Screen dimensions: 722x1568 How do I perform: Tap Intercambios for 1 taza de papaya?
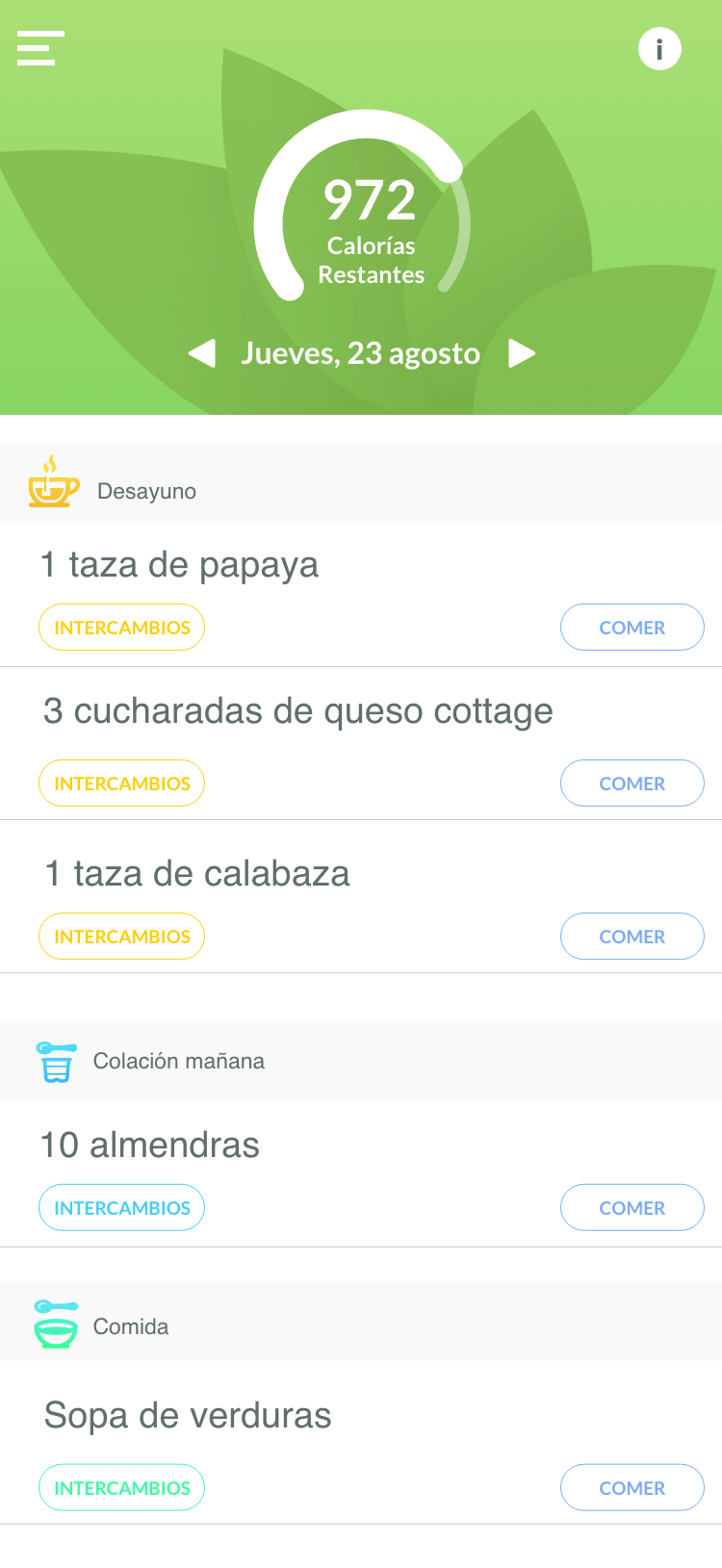[x=122, y=628]
